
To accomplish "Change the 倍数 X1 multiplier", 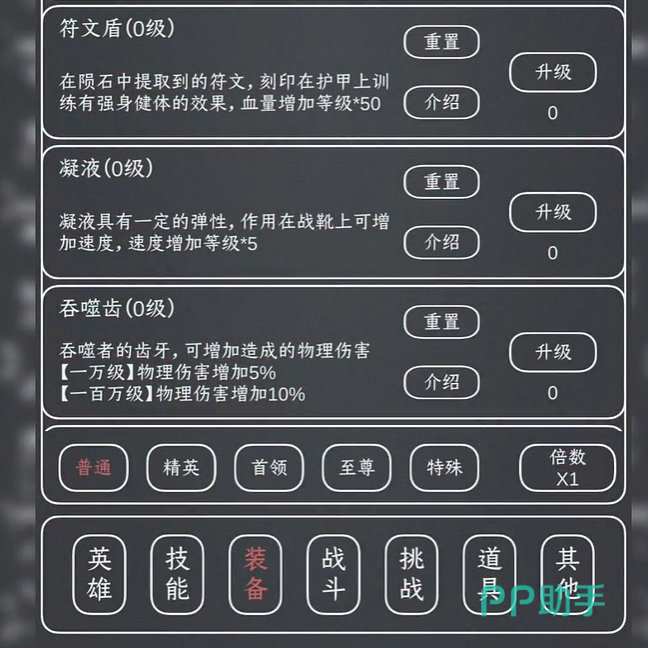I will [x=567, y=467].
